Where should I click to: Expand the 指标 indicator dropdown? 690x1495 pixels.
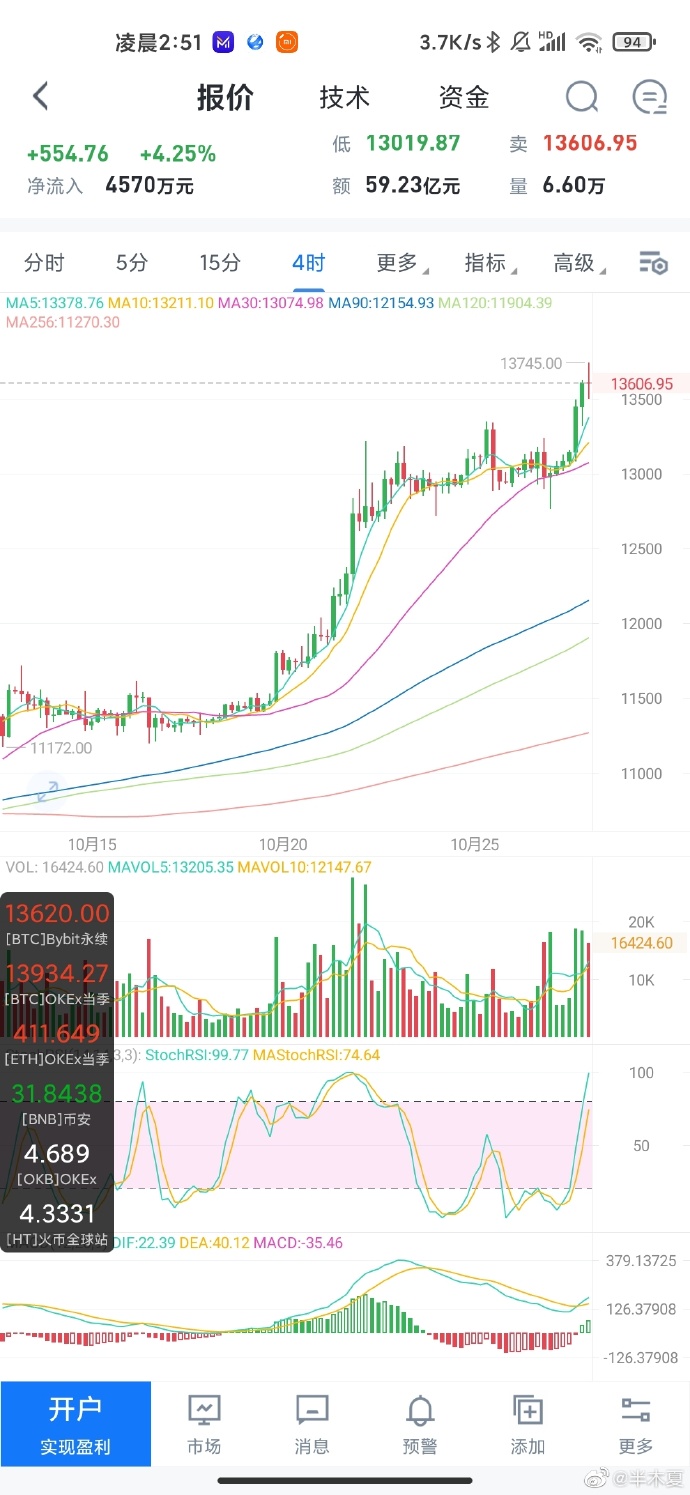tap(490, 263)
